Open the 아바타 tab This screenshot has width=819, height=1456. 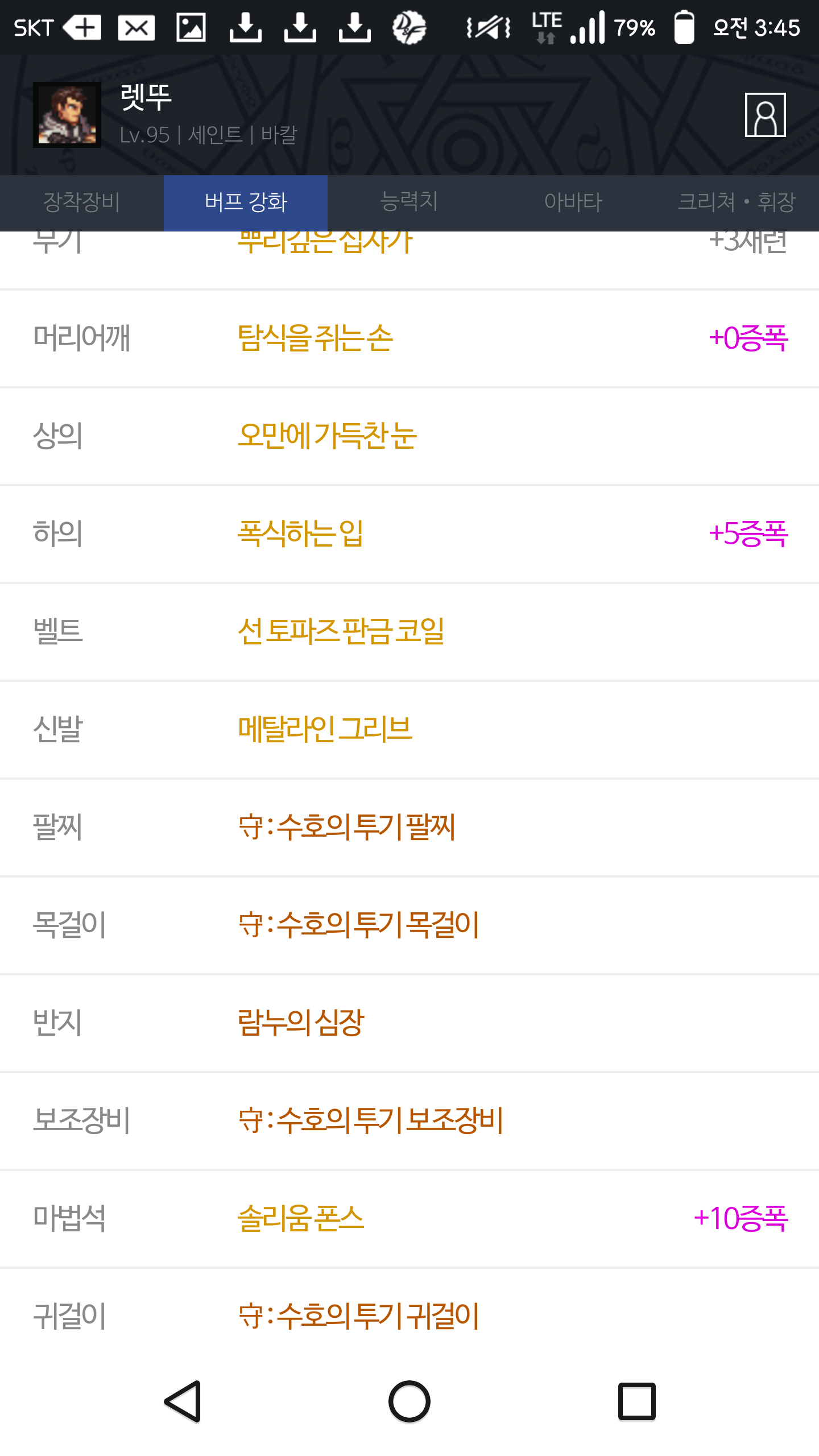pyautogui.click(x=573, y=202)
